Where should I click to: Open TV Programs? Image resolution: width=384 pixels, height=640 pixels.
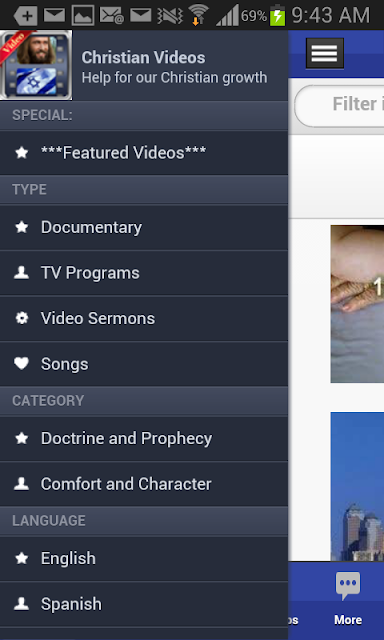pos(144,273)
